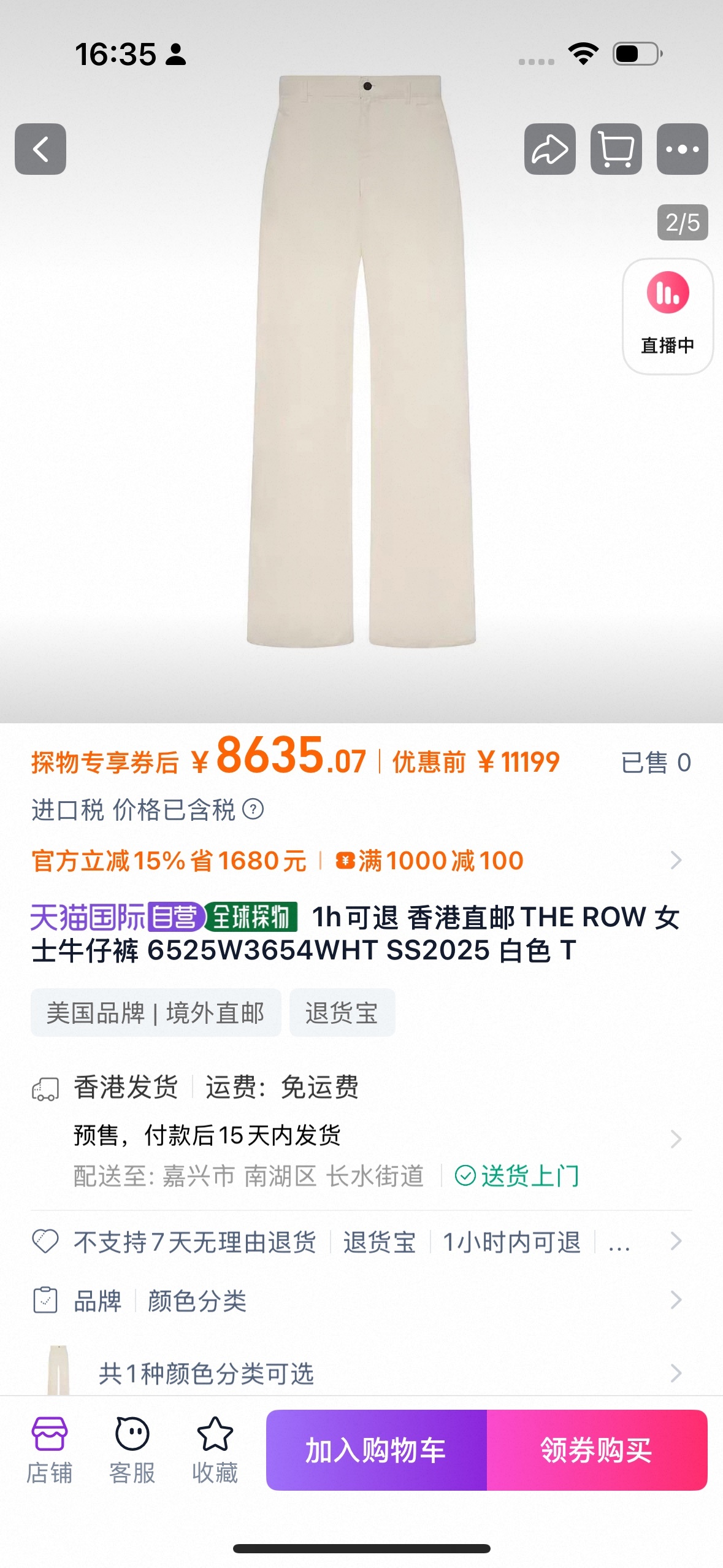Viewport: 723px width, 1568px height.
Task: Open the 直播中 live stream badge
Action: point(667,316)
